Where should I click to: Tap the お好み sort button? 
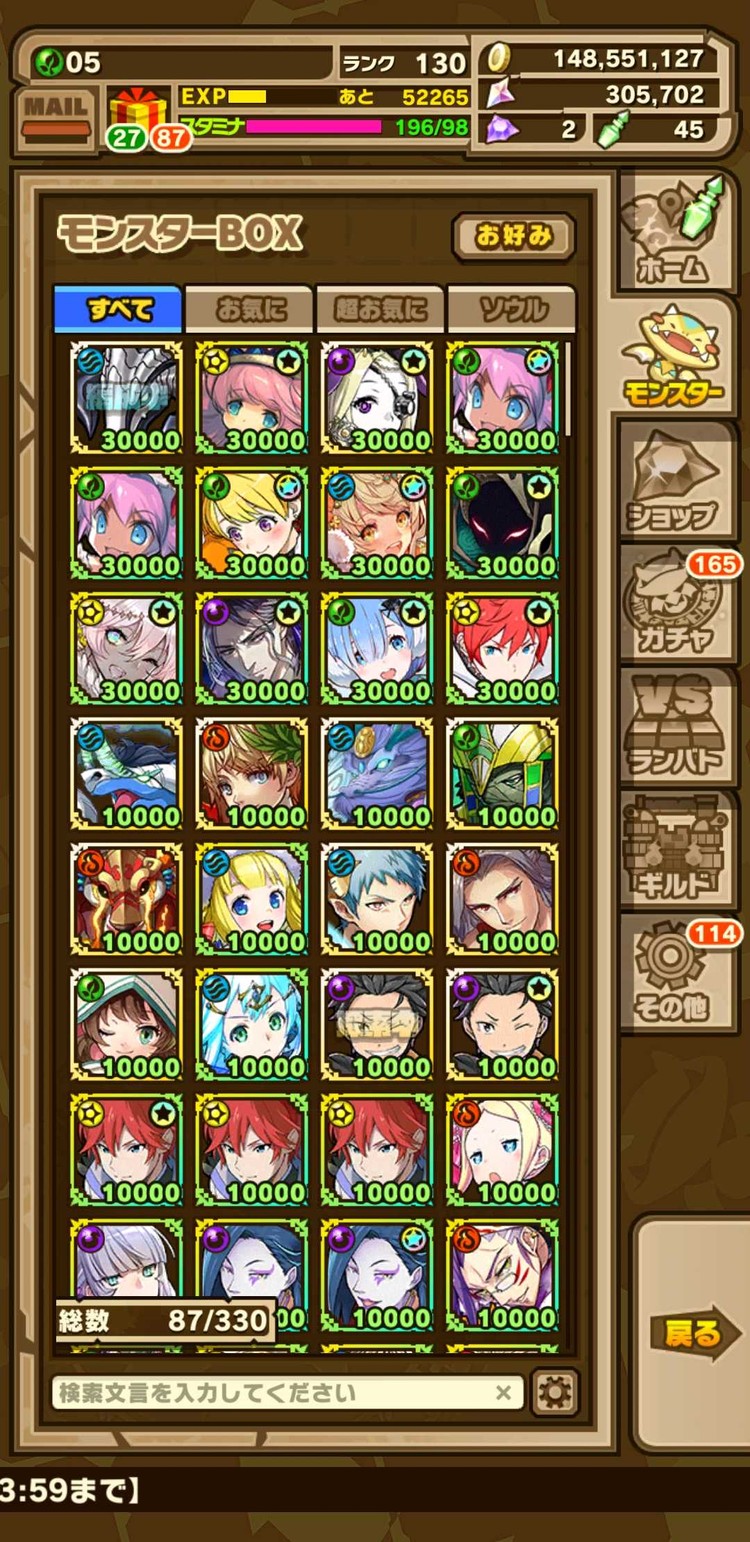513,237
